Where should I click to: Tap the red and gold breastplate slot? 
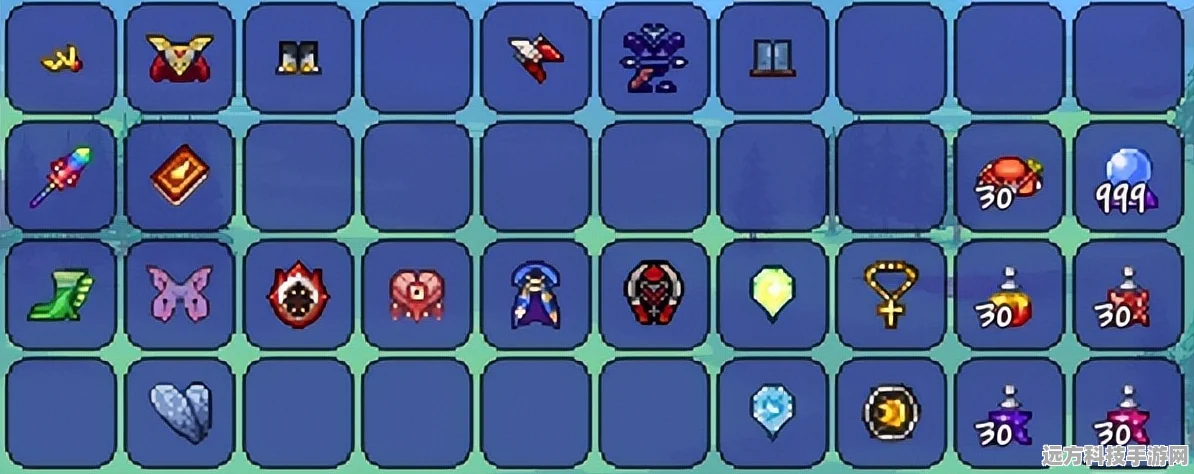point(180,58)
